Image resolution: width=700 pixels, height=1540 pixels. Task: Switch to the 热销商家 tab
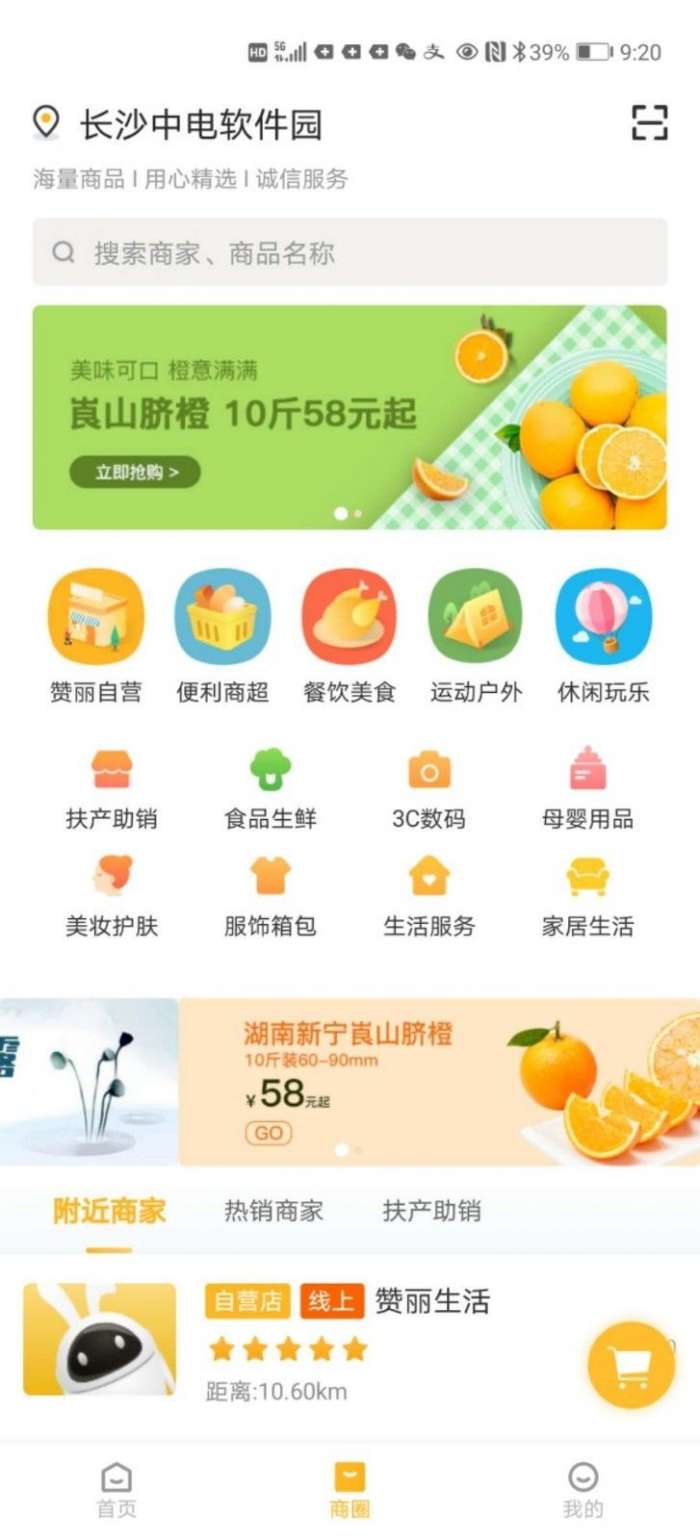pos(274,1211)
